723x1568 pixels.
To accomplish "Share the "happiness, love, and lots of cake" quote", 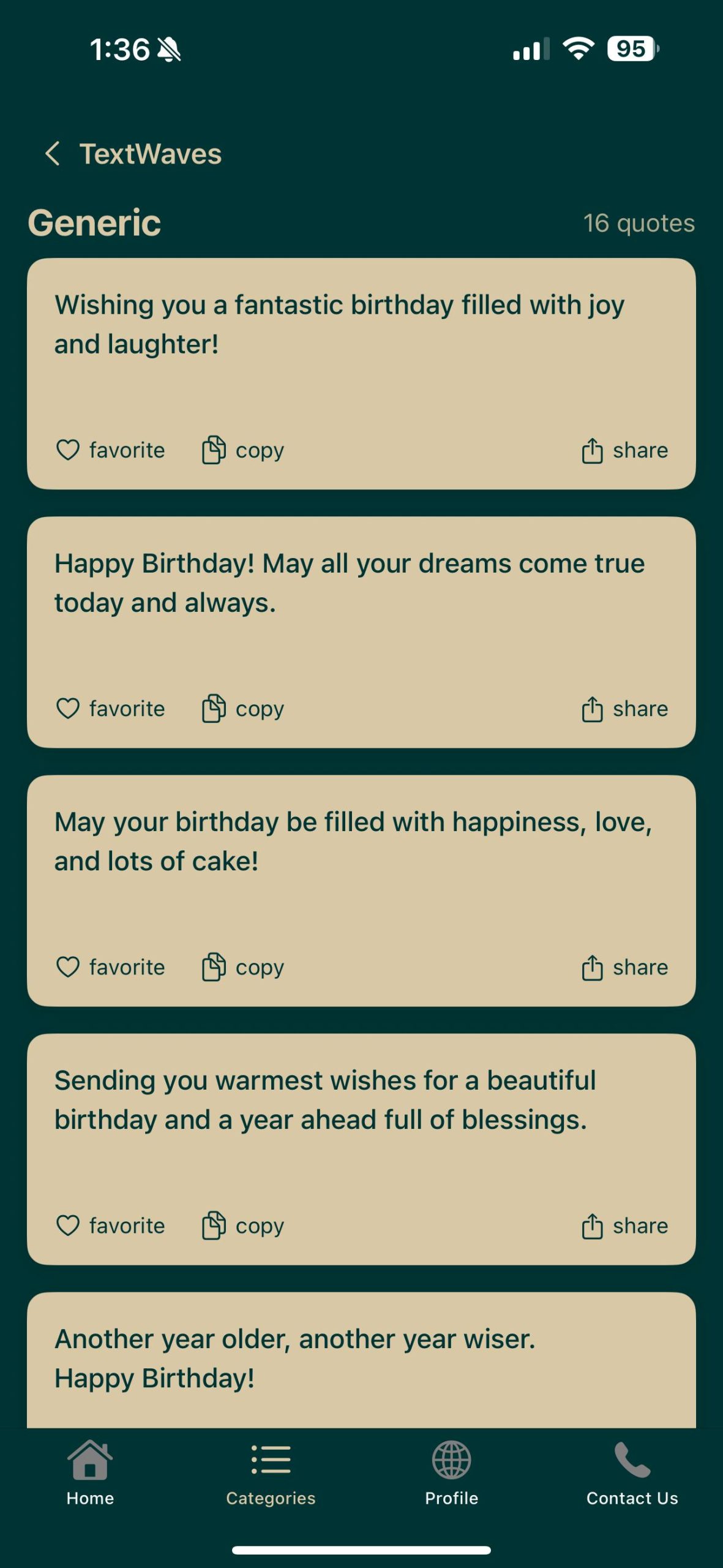I will [624, 967].
